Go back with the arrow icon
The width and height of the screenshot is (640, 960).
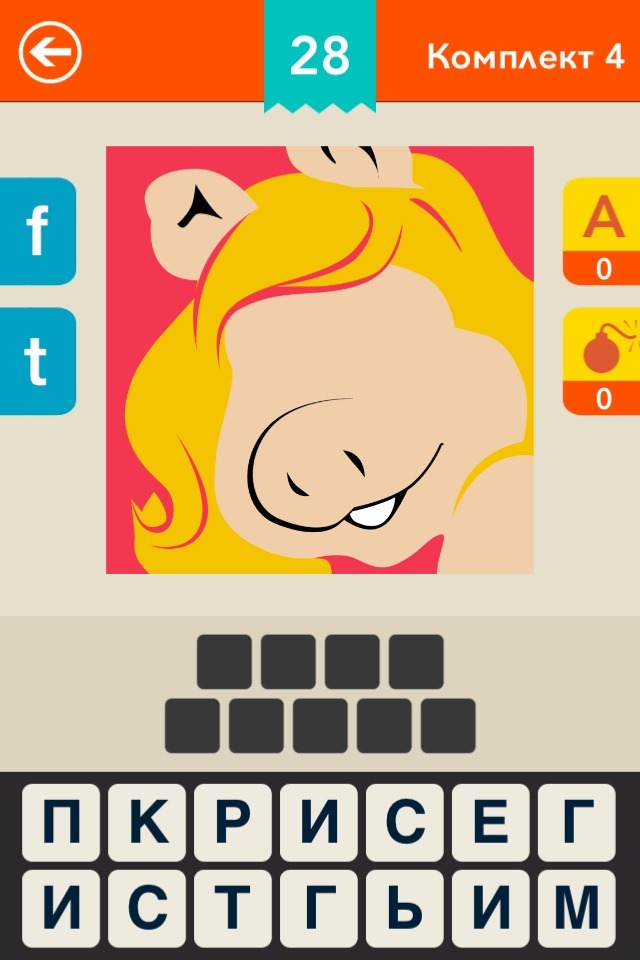[49, 51]
